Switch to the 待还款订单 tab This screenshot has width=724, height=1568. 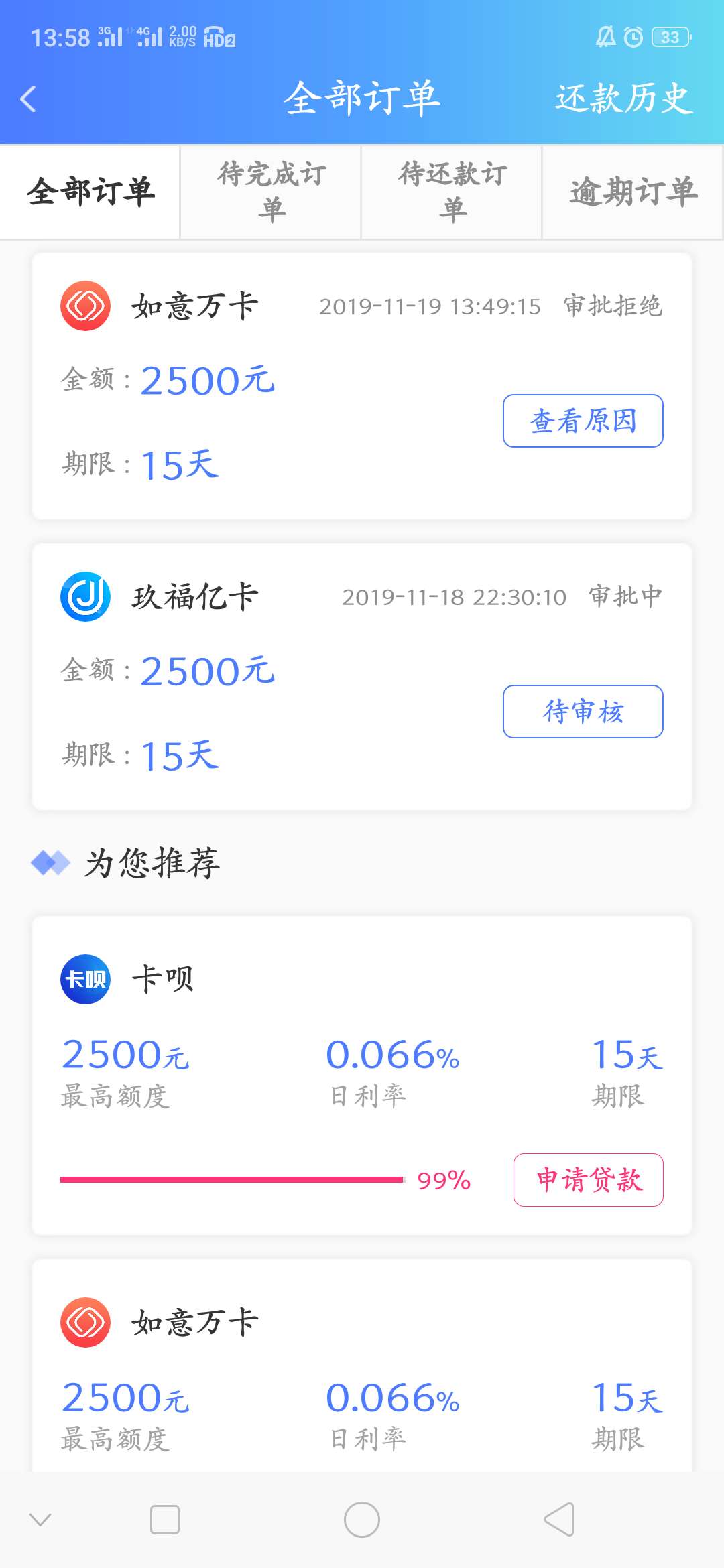pos(452,192)
